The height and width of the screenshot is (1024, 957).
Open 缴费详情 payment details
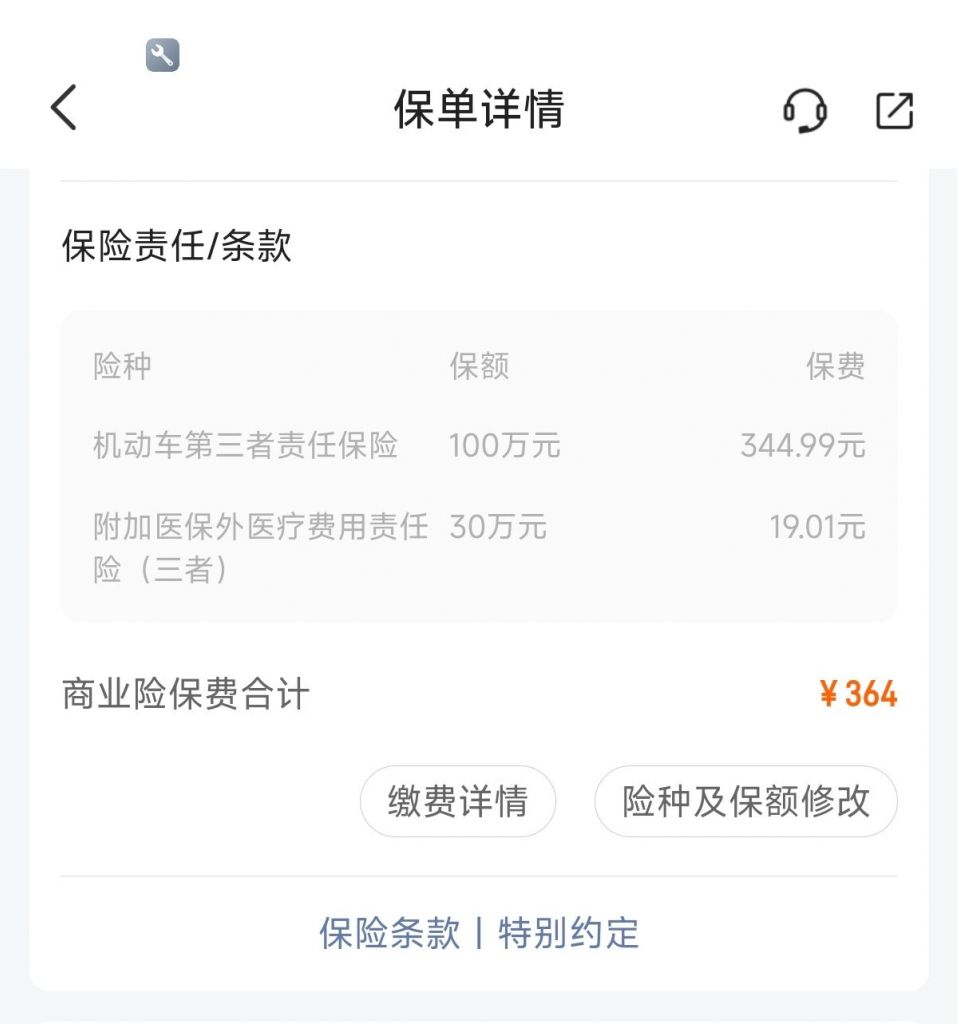pos(457,801)
